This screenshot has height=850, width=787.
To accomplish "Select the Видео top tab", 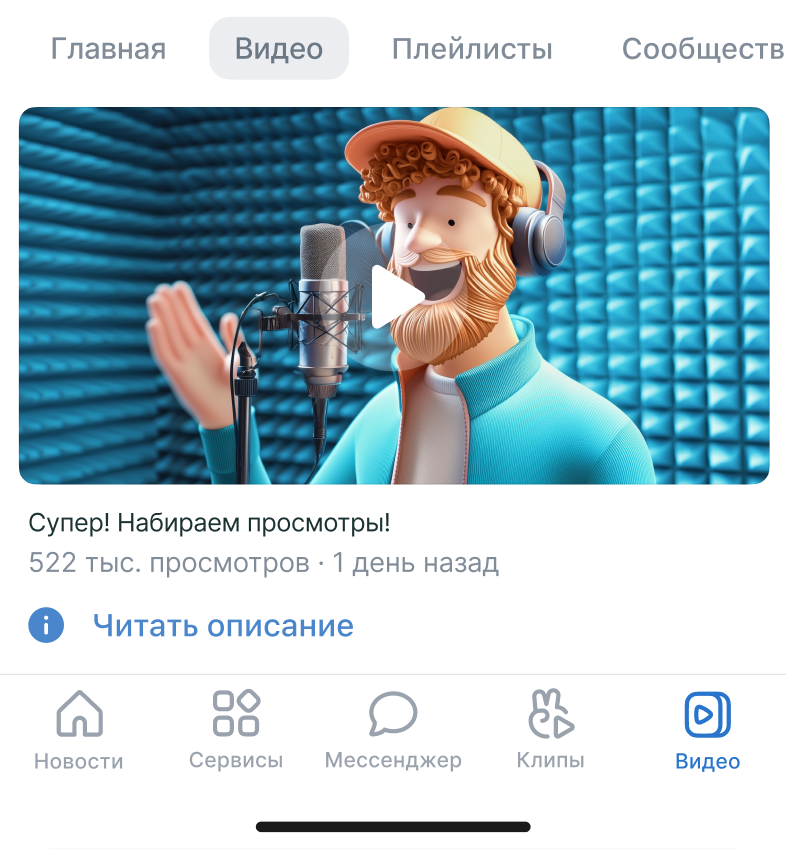I will pyautogui.click(x=279, y=48).
